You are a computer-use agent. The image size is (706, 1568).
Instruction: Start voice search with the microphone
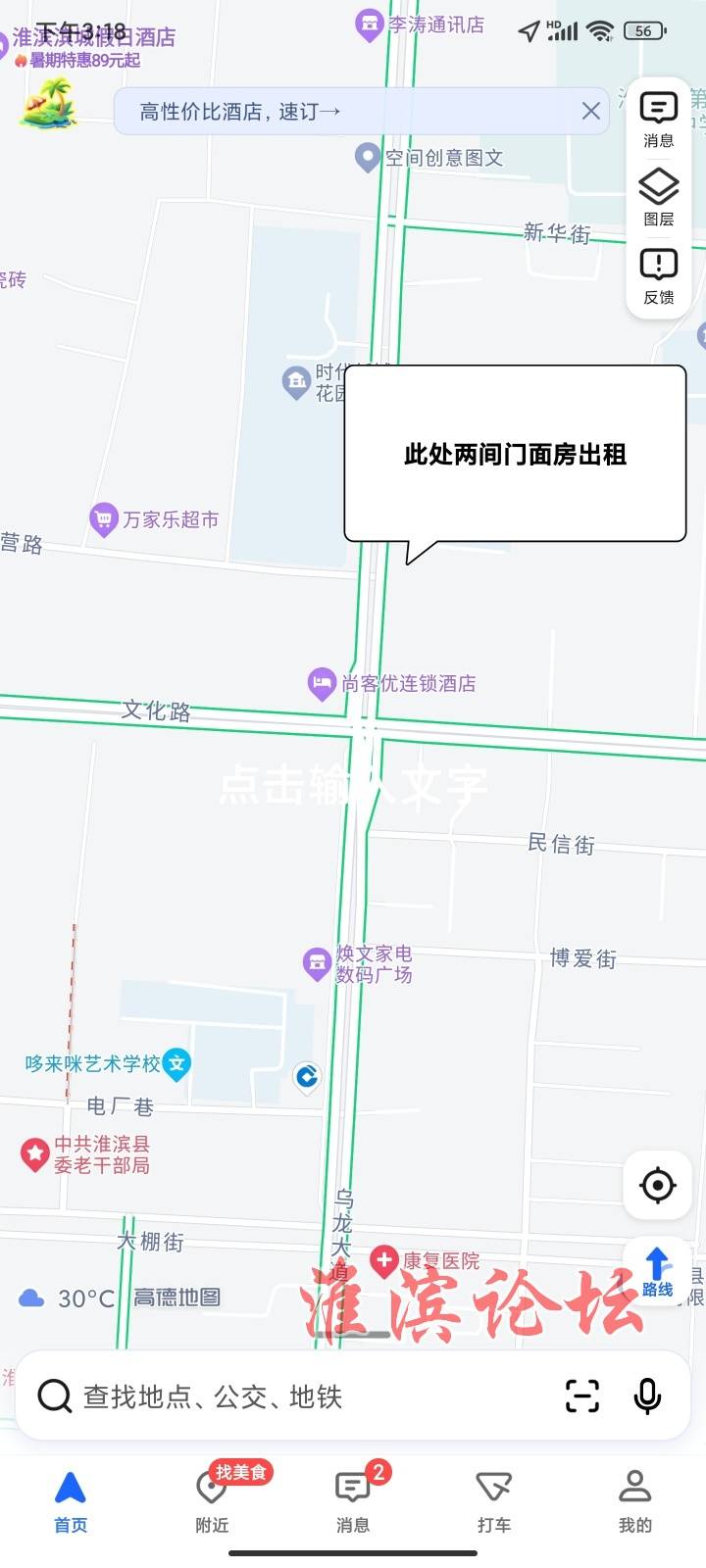[647, 1396]
